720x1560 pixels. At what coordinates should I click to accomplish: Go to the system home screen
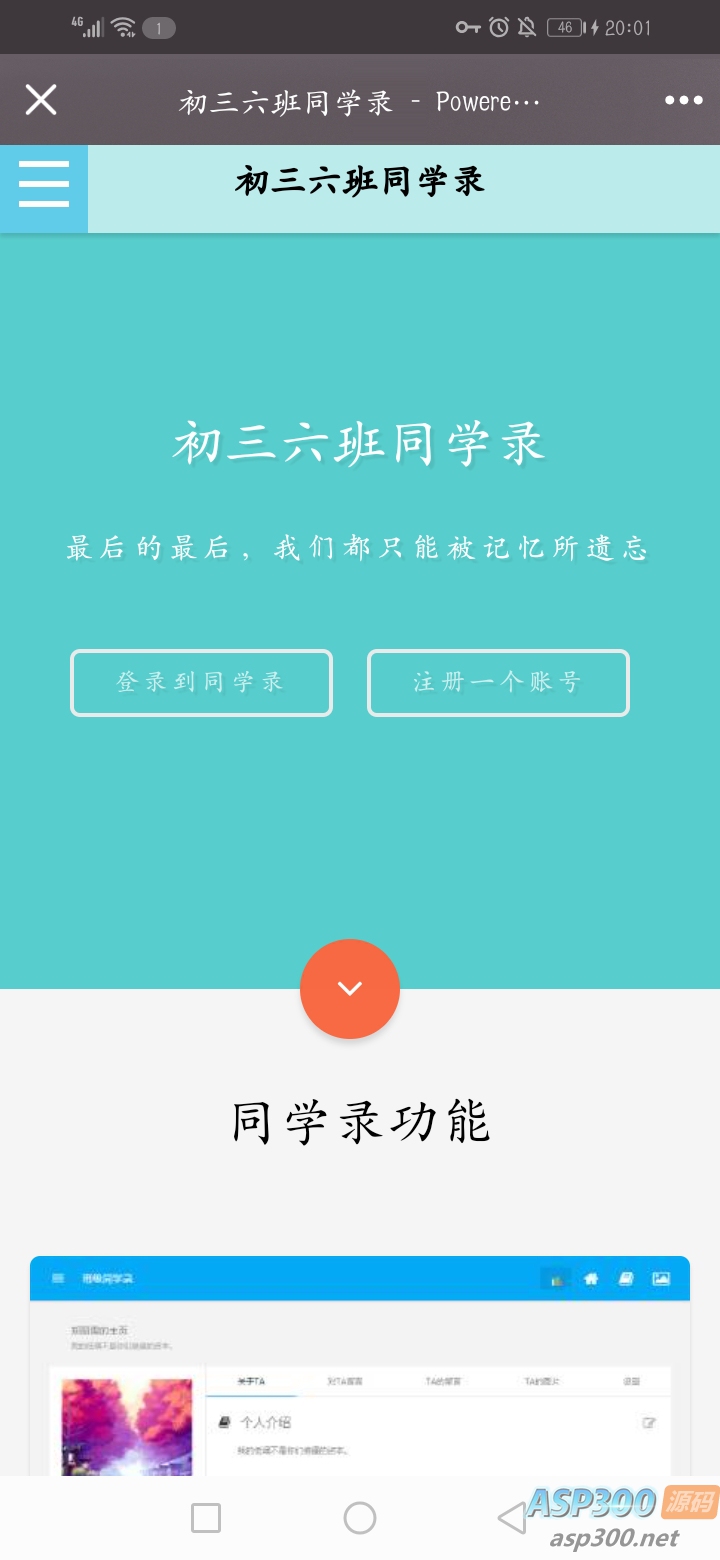click(360, 1518)
